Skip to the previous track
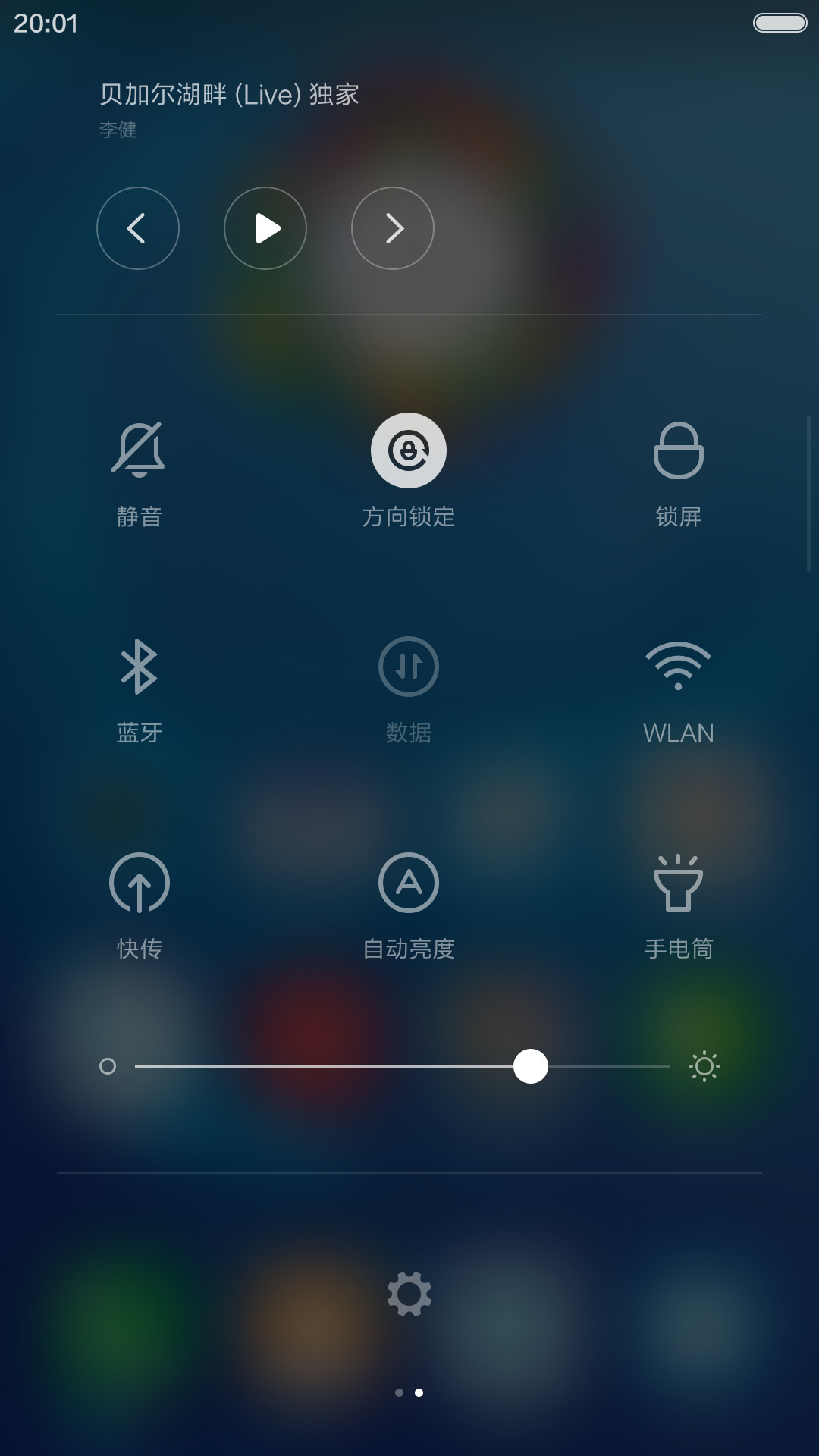The width and height of the screenshot is (819, 1456). coord(138,228)
